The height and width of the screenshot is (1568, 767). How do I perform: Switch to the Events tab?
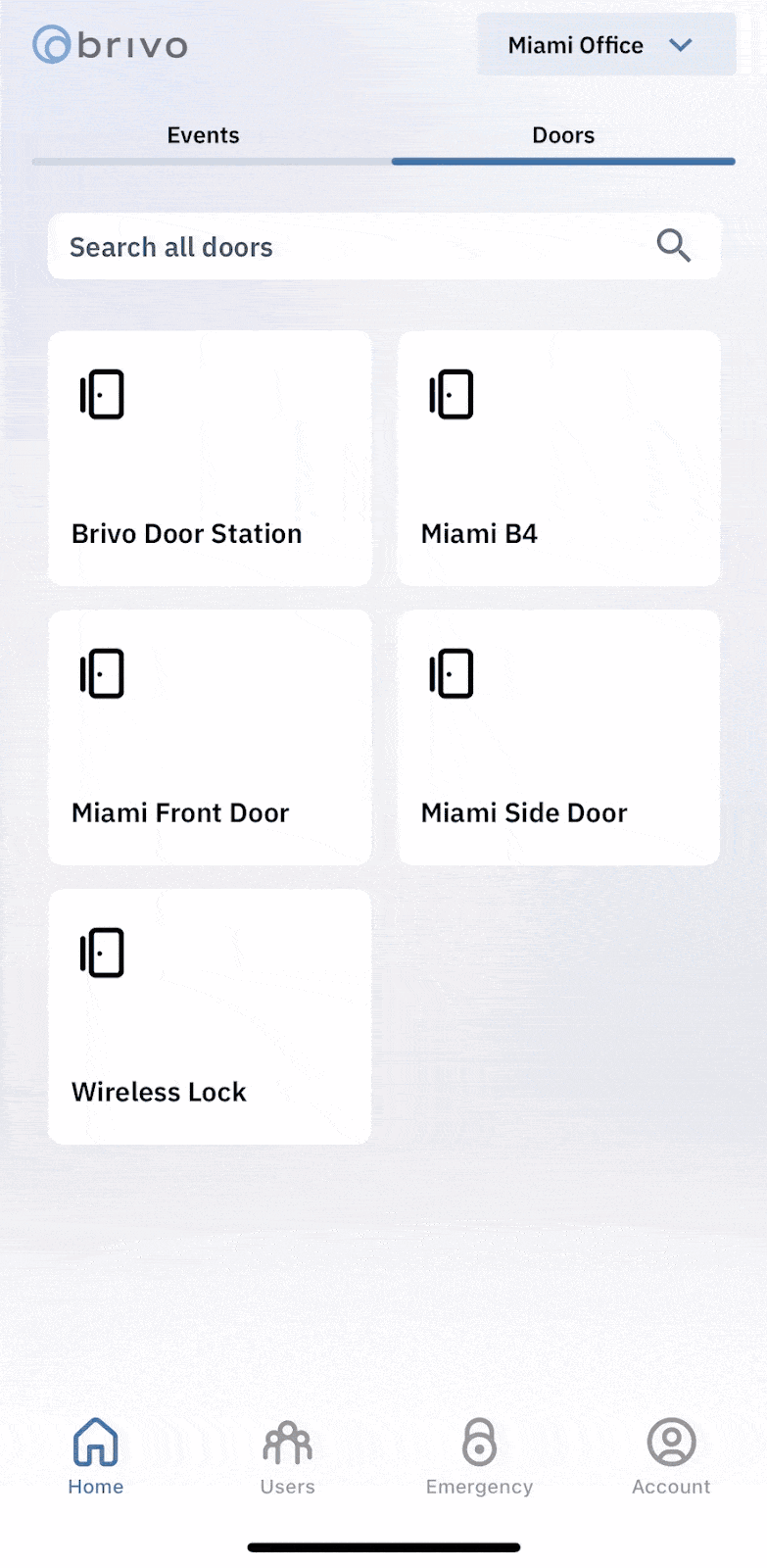(203, 135)
